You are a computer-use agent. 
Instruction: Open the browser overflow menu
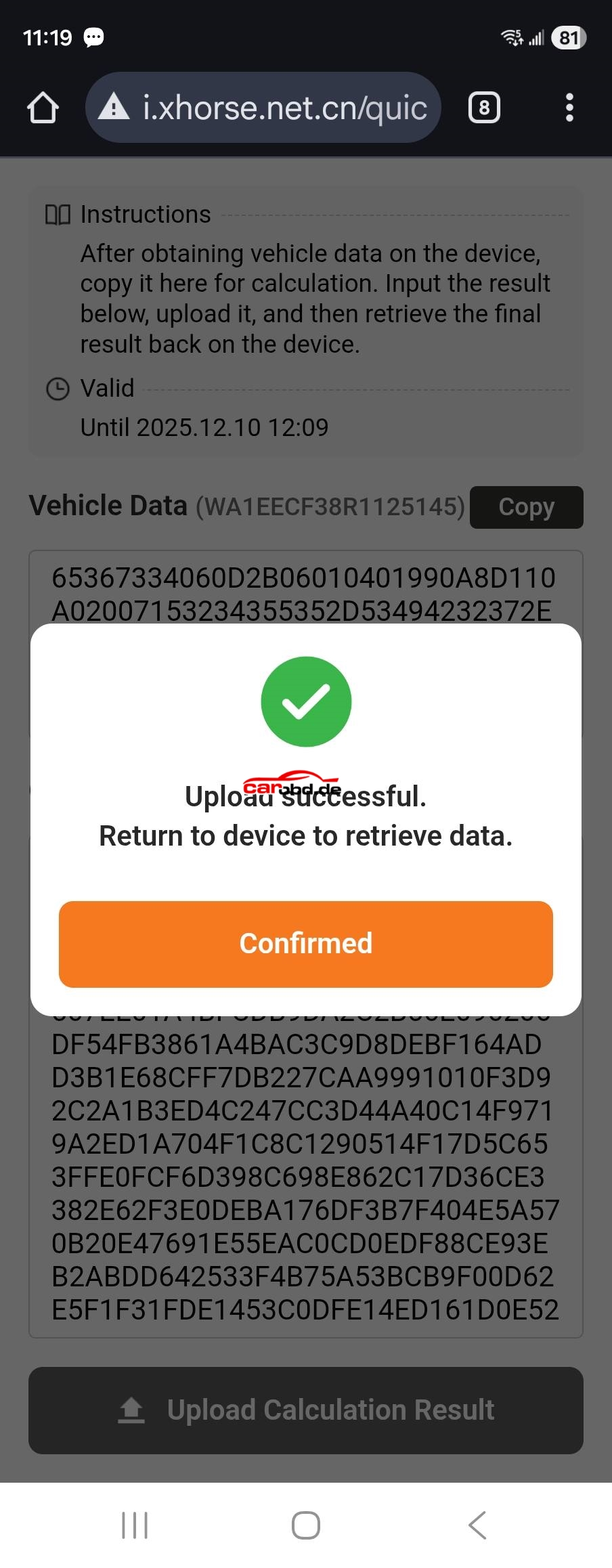[x=569, y=108]
